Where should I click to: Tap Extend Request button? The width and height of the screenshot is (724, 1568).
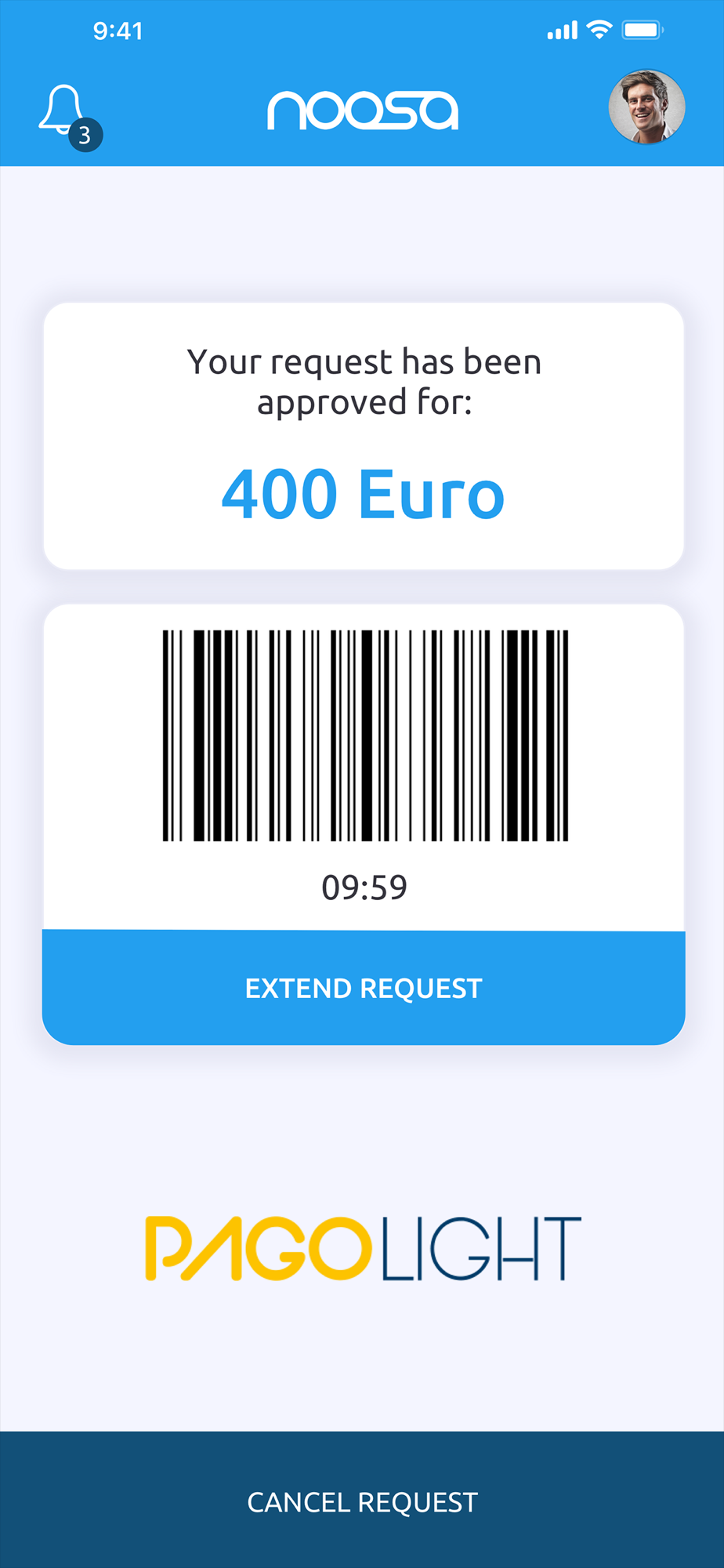tap(364, 988)
